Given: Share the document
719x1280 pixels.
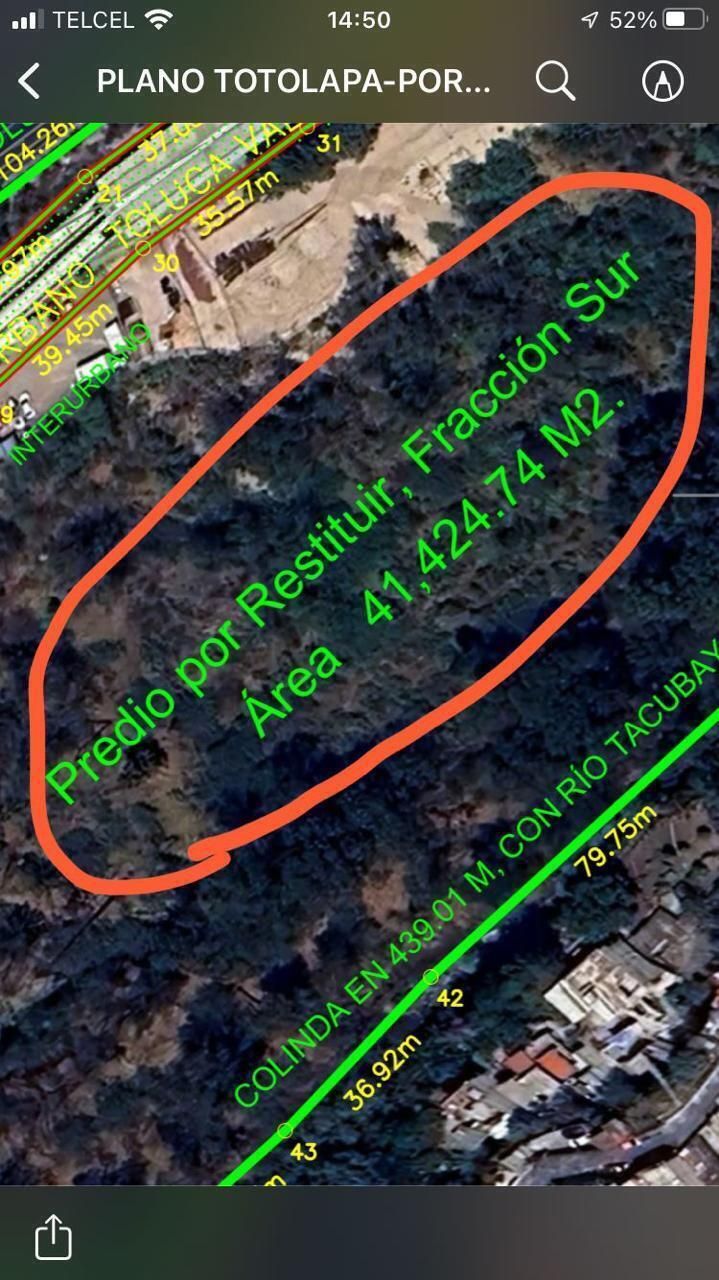Looking at the screenshot, I should click(54, 1236).
